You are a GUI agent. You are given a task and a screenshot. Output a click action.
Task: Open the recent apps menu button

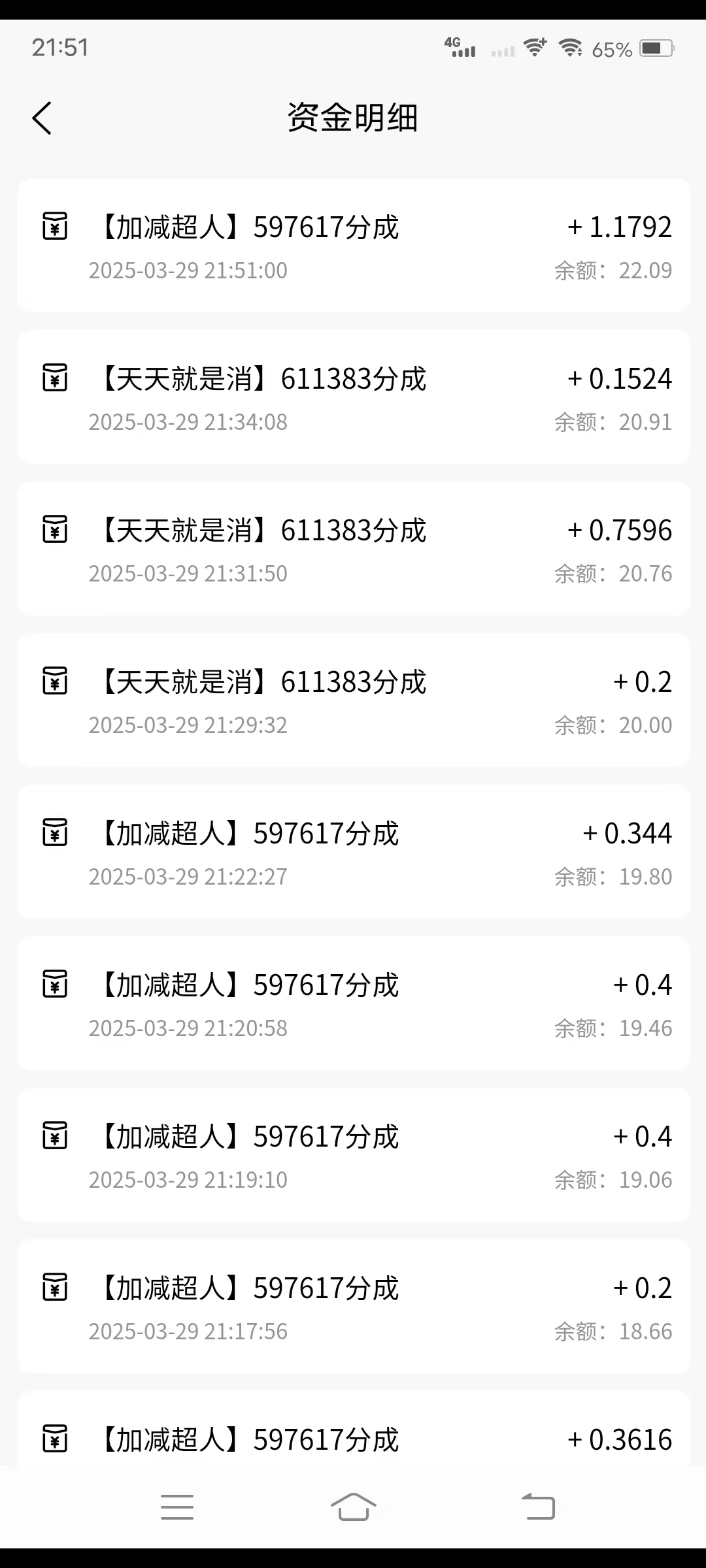[177, 1507]
